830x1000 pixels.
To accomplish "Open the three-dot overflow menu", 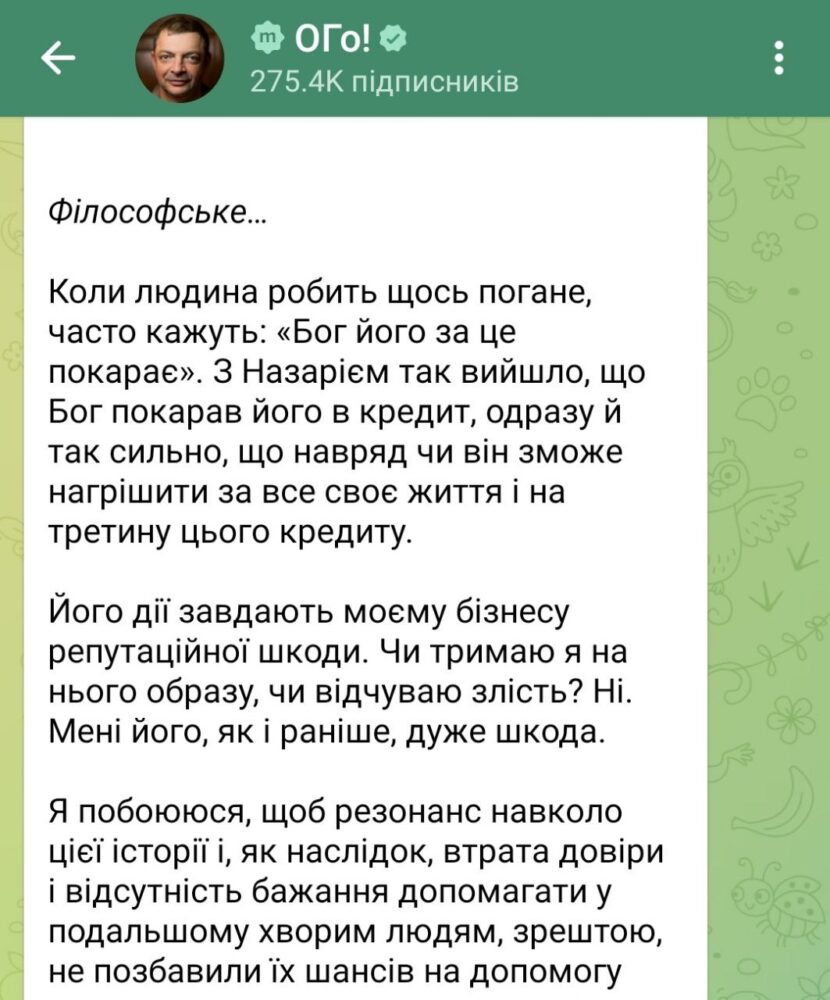I will click(781, 58).
